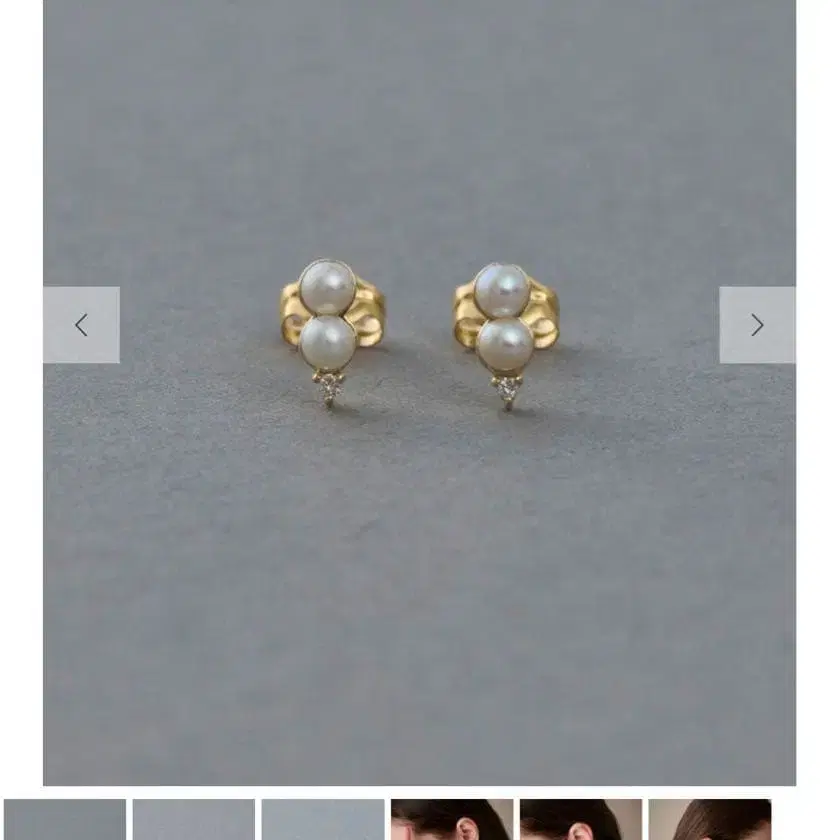Show the previous product image
The width and height of the screenshot is (840, 840).
[81, 325]
